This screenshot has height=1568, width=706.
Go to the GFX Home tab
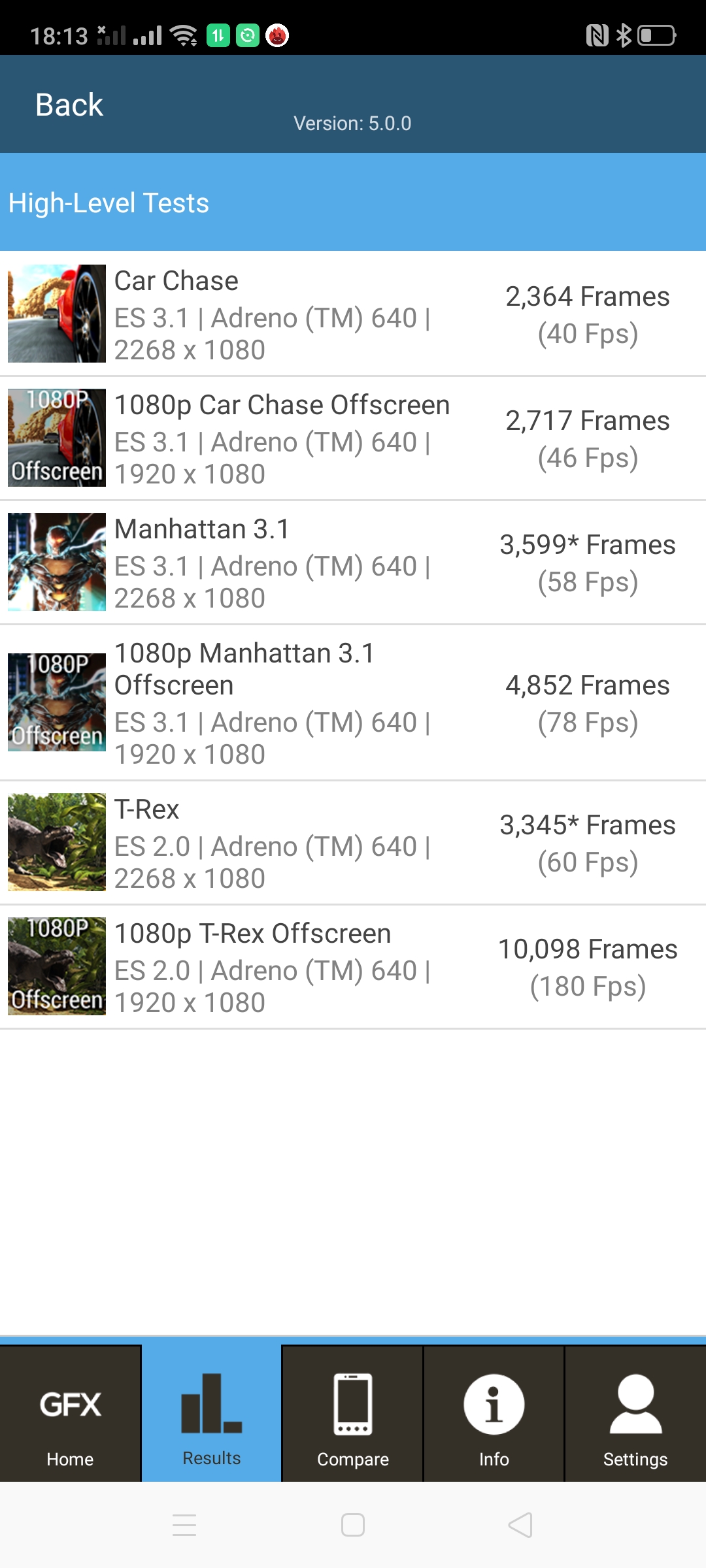(70, 1414)
